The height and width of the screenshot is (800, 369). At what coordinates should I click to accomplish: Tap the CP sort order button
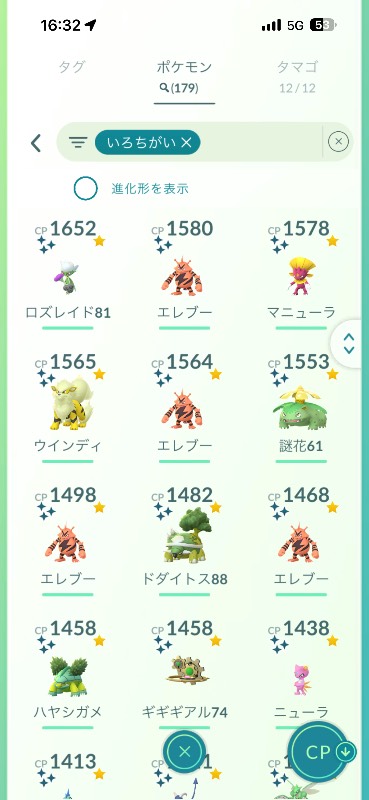coord(323,752)
